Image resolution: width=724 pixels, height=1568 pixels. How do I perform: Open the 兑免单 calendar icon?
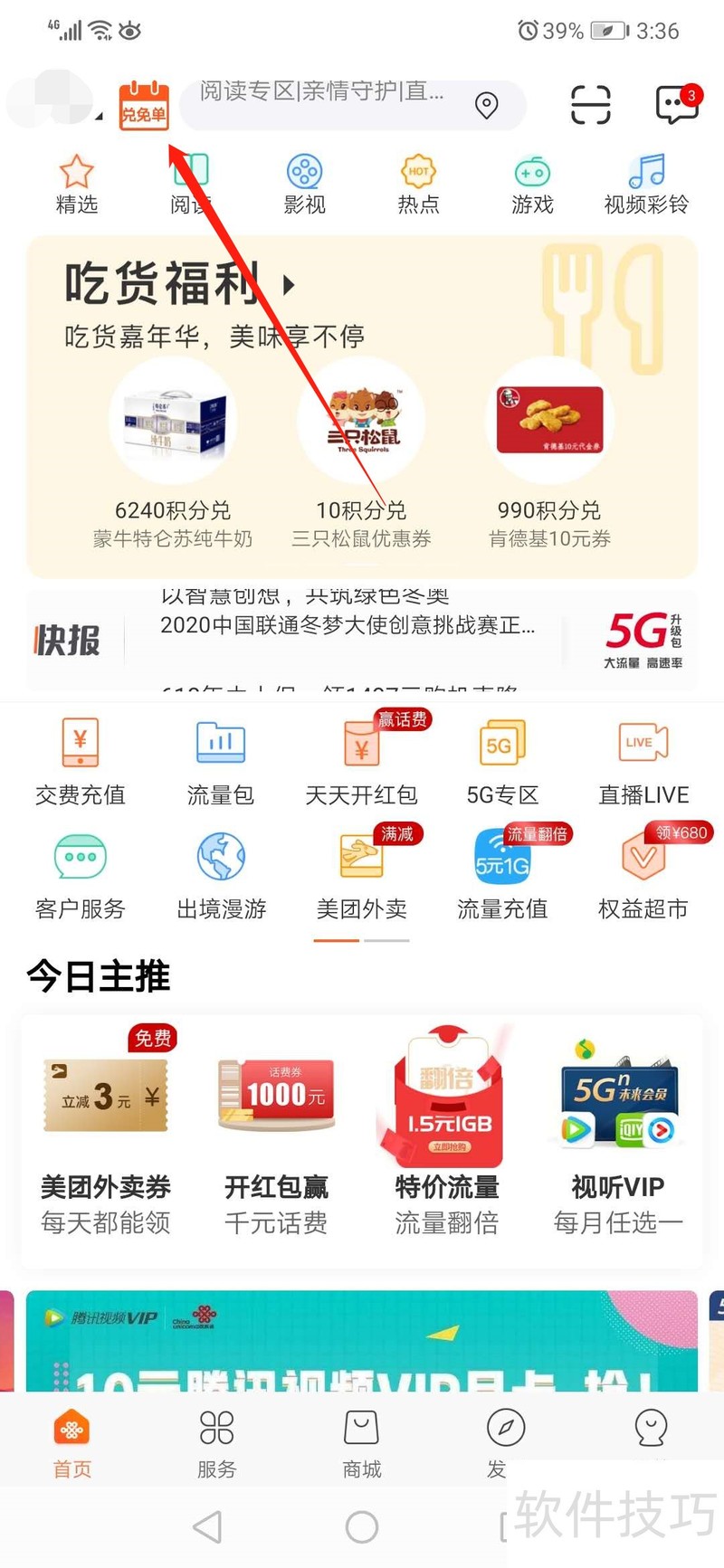point(144,105)
